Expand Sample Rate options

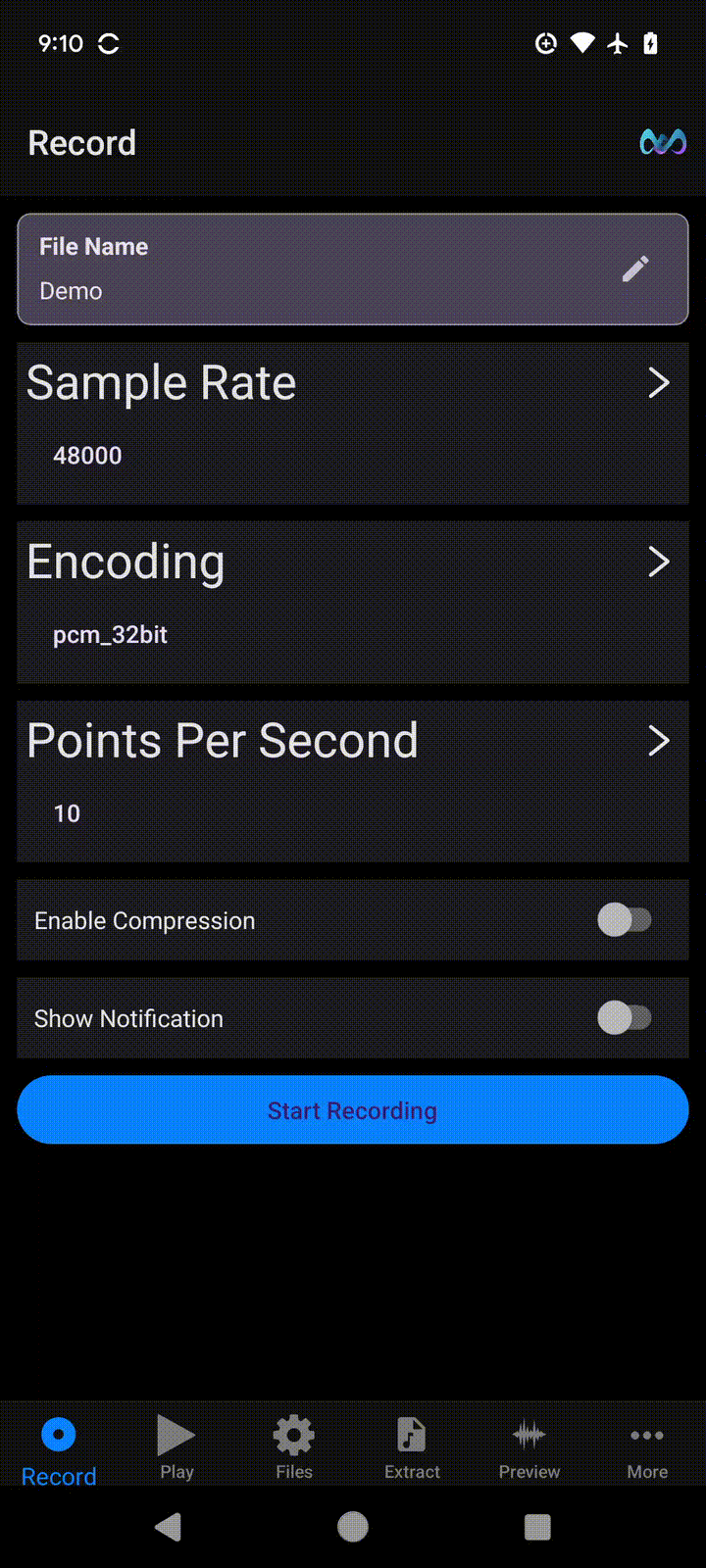point(658,382)
